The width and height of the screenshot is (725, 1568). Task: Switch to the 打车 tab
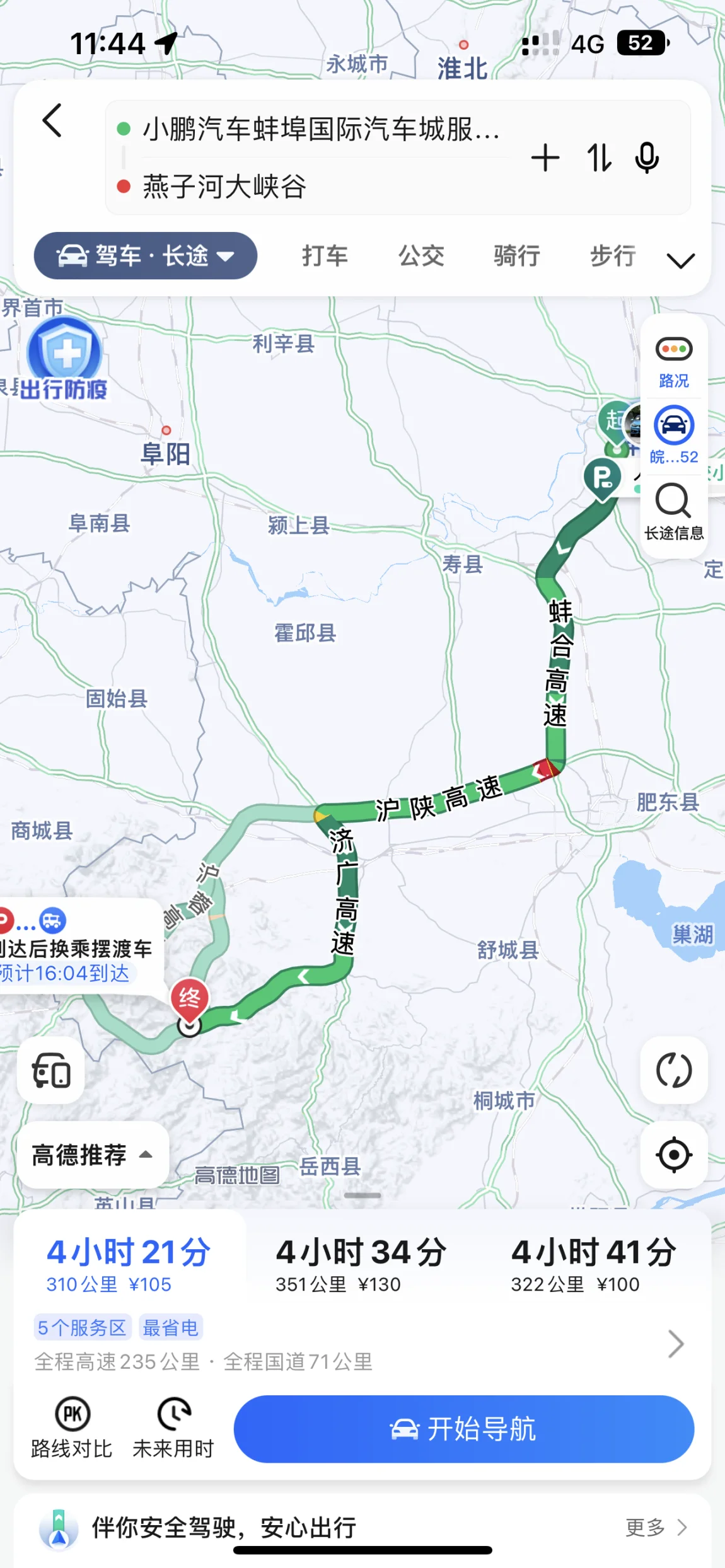[325, 256]
